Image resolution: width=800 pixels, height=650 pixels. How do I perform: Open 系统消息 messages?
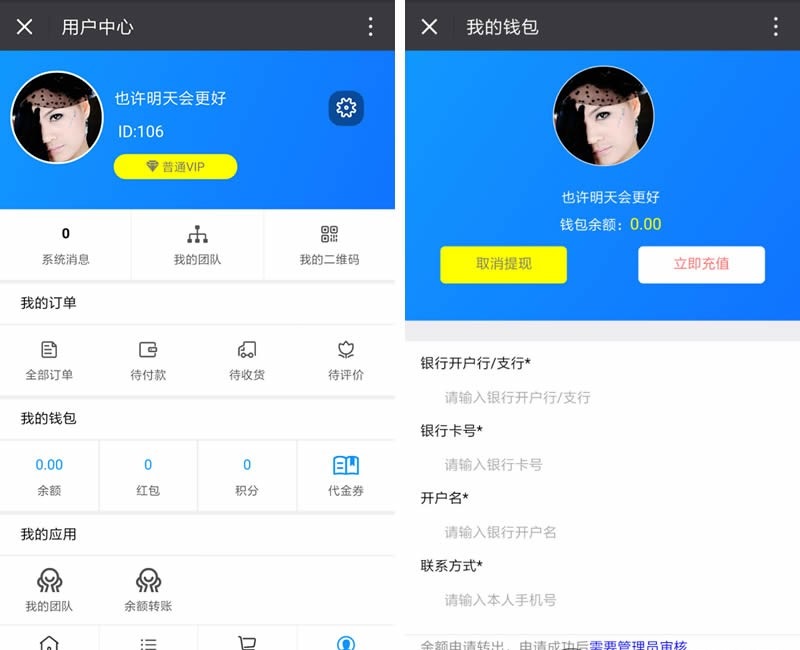point(65,246)
